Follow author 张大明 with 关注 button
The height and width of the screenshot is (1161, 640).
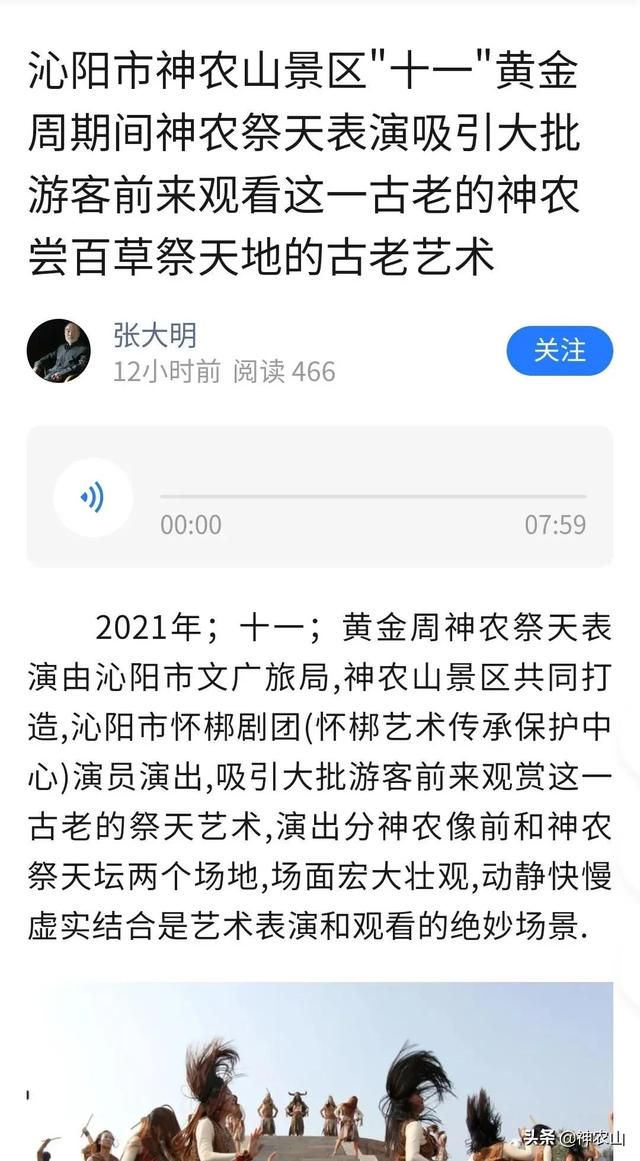559,351
